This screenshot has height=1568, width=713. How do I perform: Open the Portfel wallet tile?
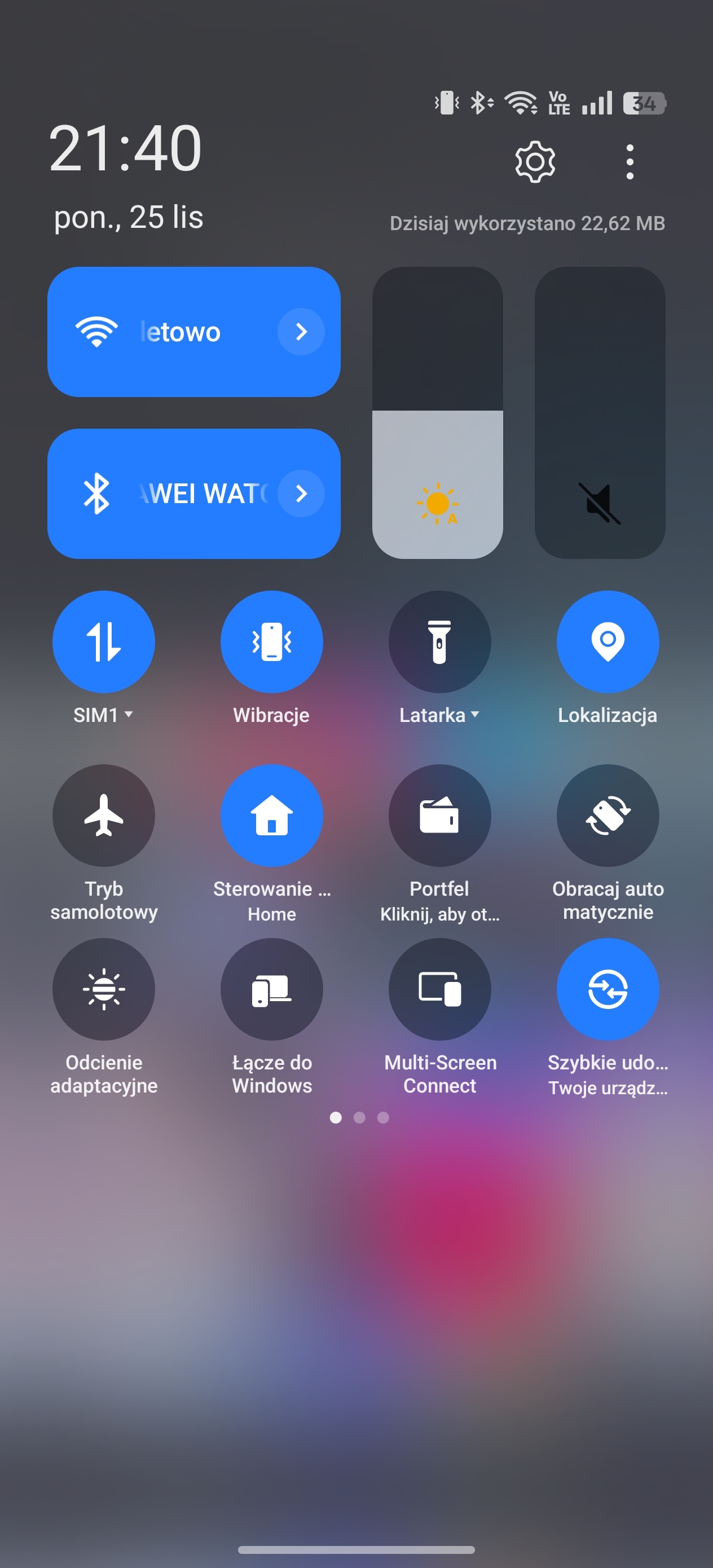(x=439, y=816)
